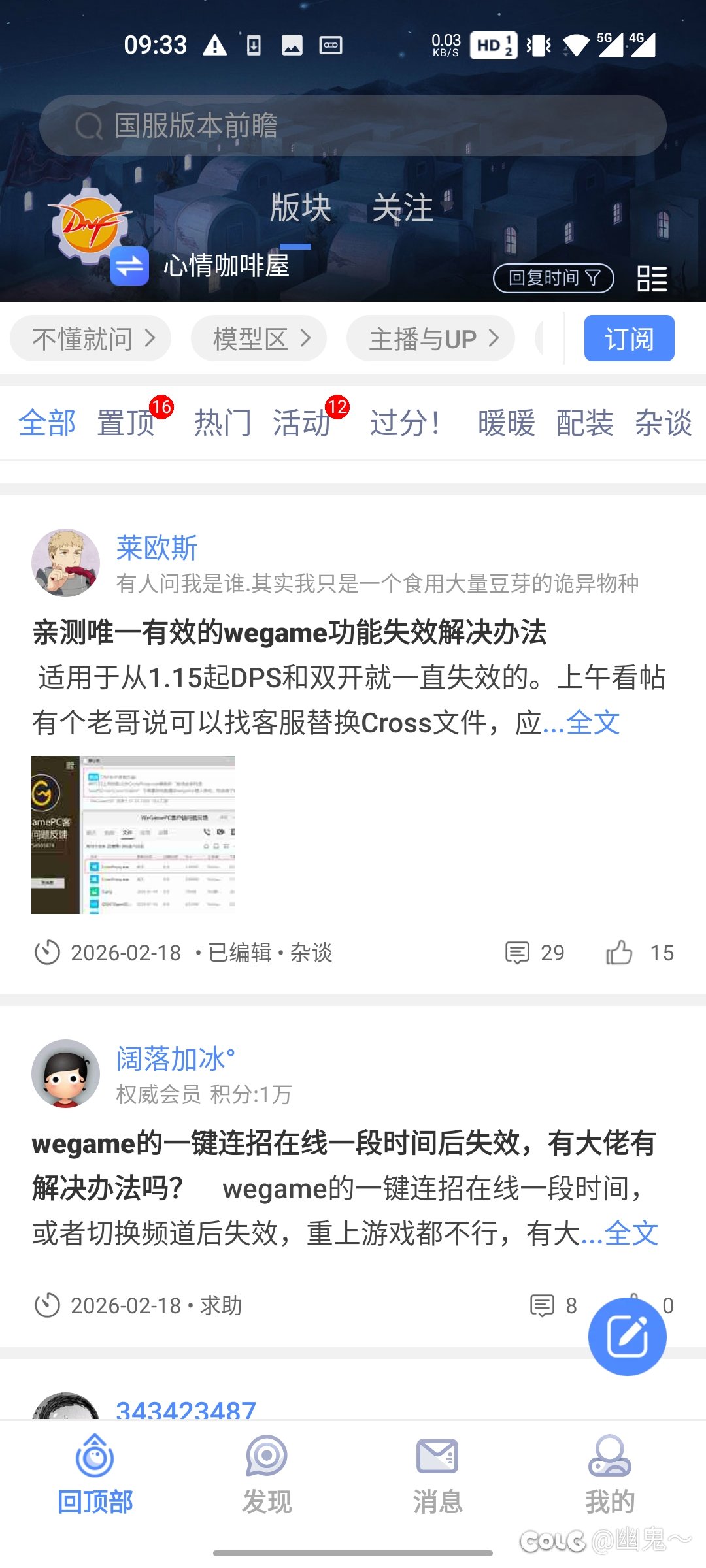706x1568 pixels.
Task: Select the 热门 category tab
Action: coord(222,423)
